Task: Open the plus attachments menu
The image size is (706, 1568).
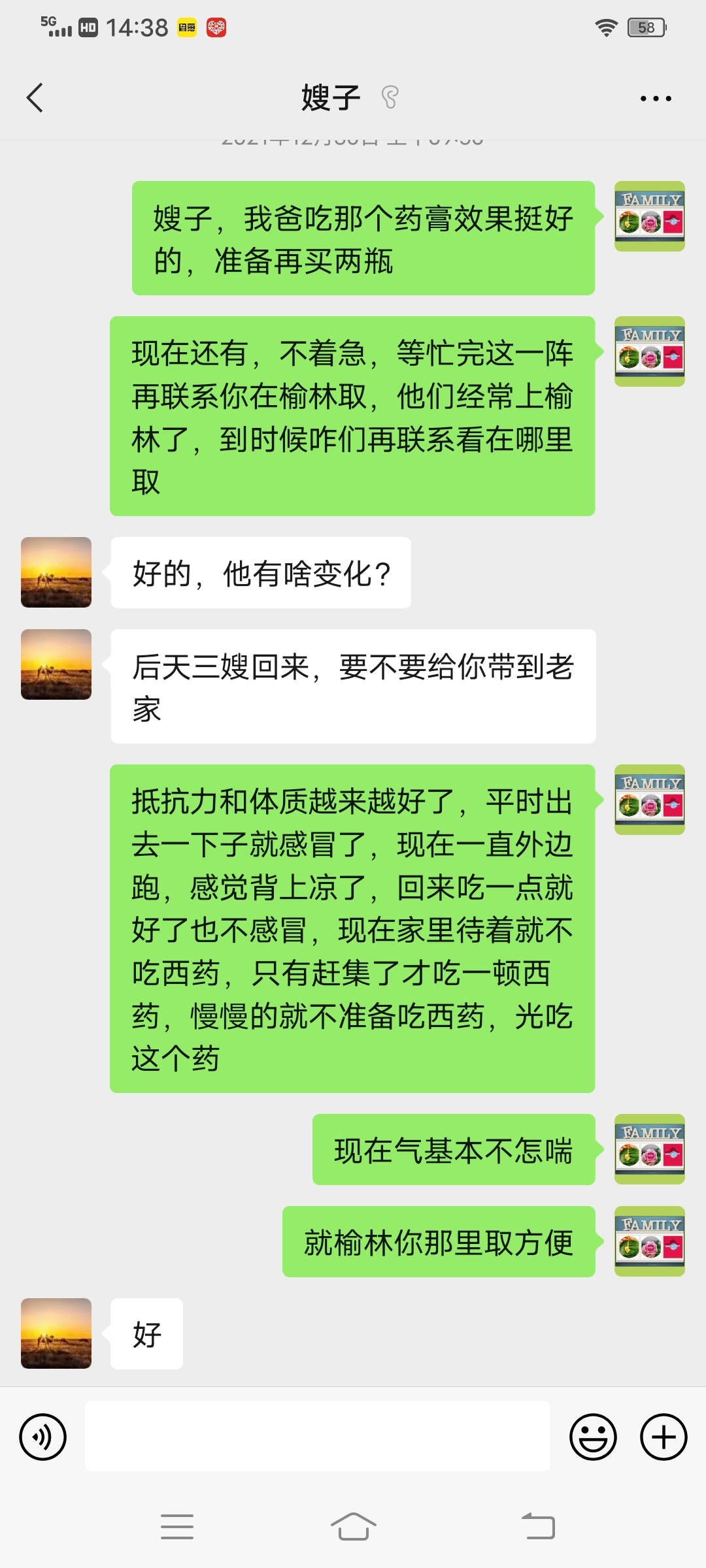Action: tap(664, 1437)
